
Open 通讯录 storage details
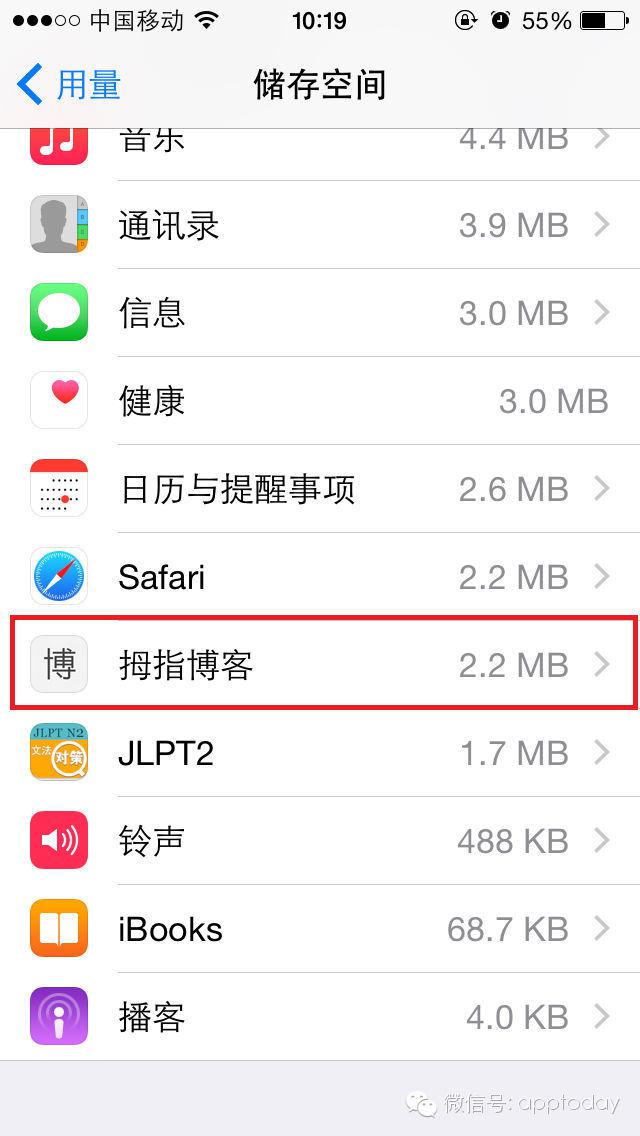pyautogui.click(x=320, y=225)
